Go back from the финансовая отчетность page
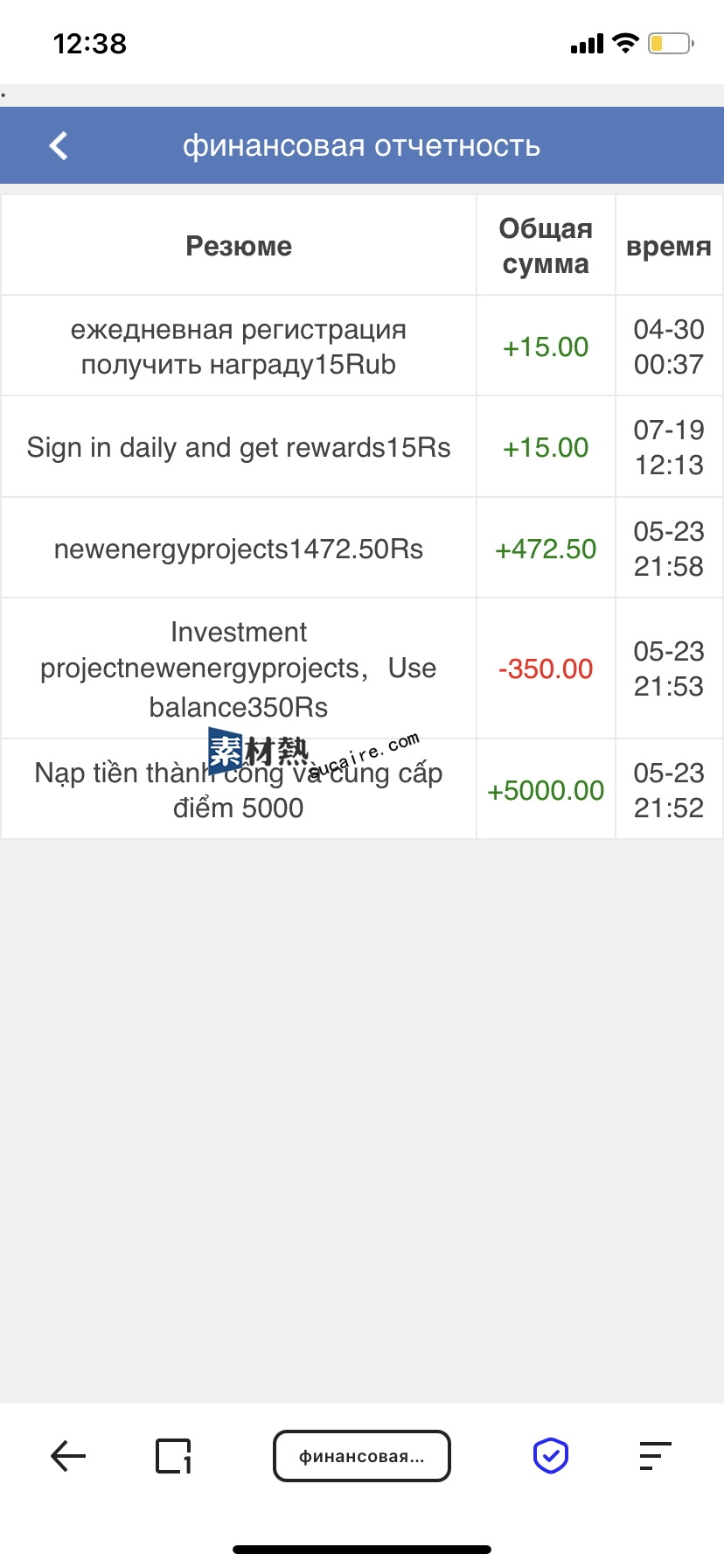 59,145
